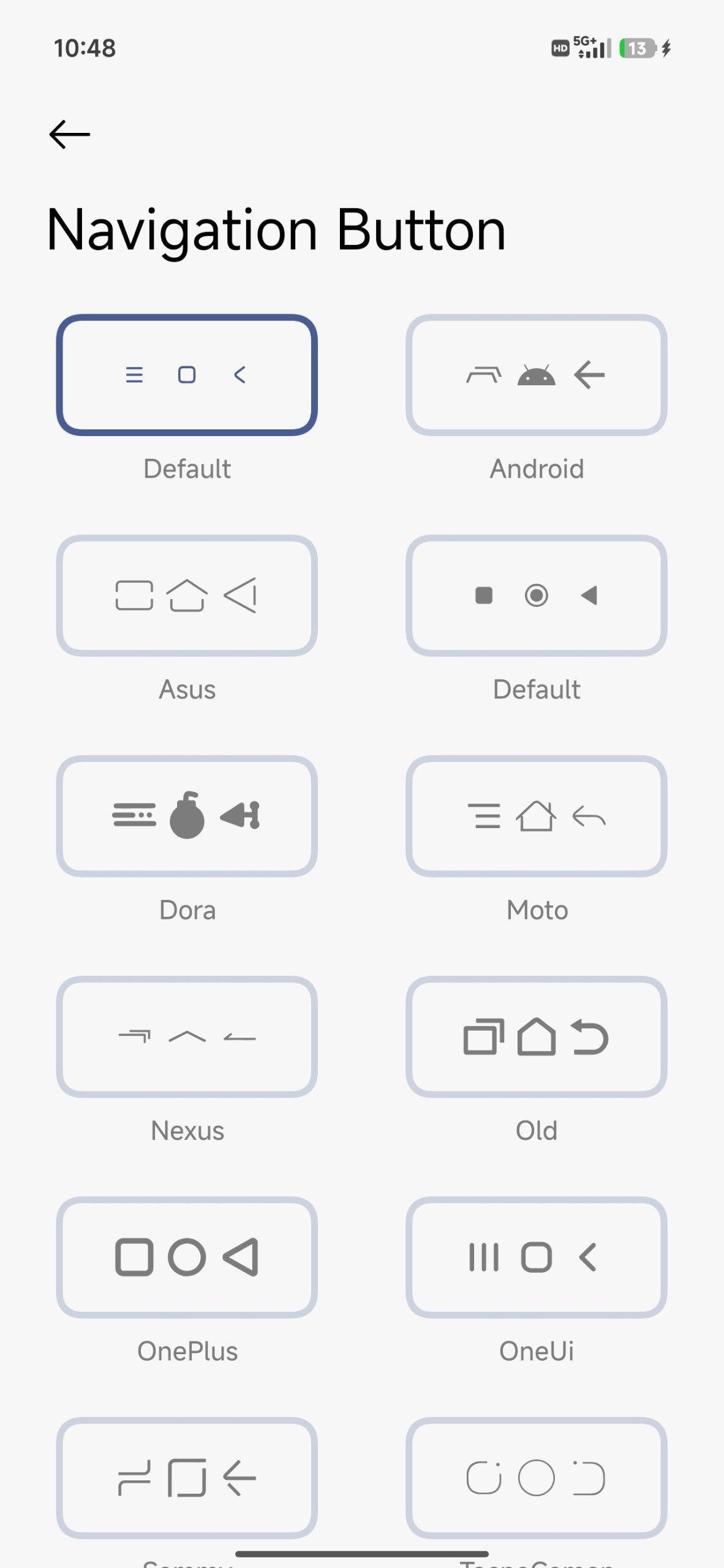Apply the Dora navigation button style
The height and width of the screenshot is (1568, 724).
pyautogui.click(x=187, y=816)
